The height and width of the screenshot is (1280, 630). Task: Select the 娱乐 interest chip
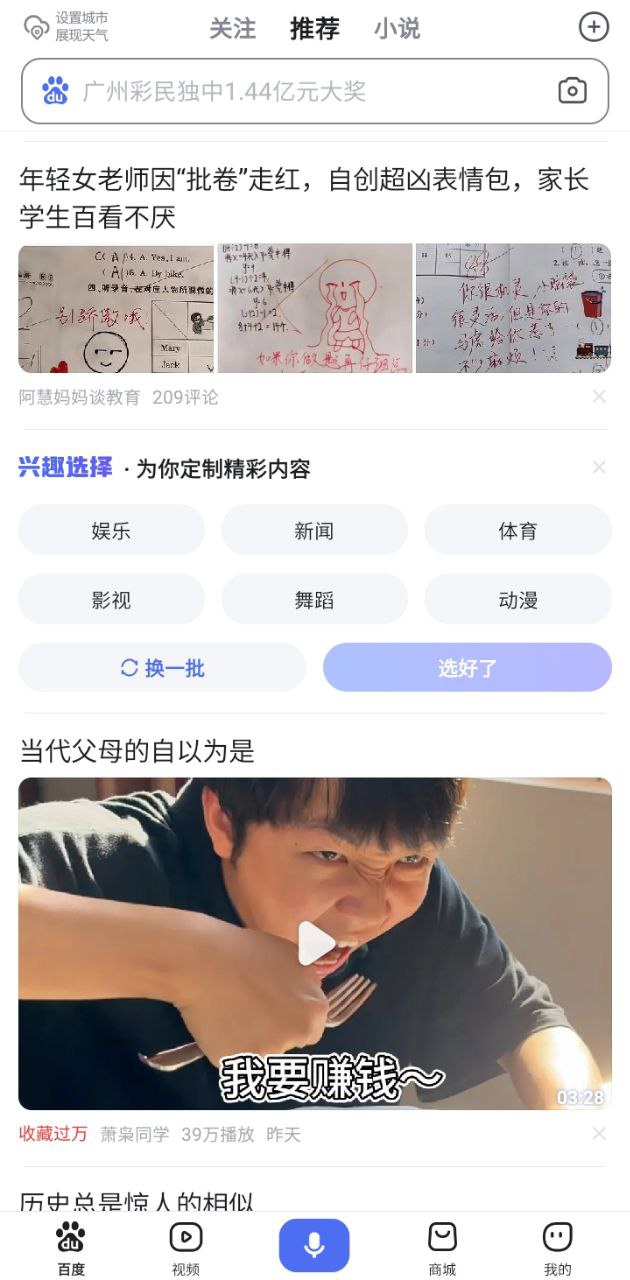pos(111,531)
